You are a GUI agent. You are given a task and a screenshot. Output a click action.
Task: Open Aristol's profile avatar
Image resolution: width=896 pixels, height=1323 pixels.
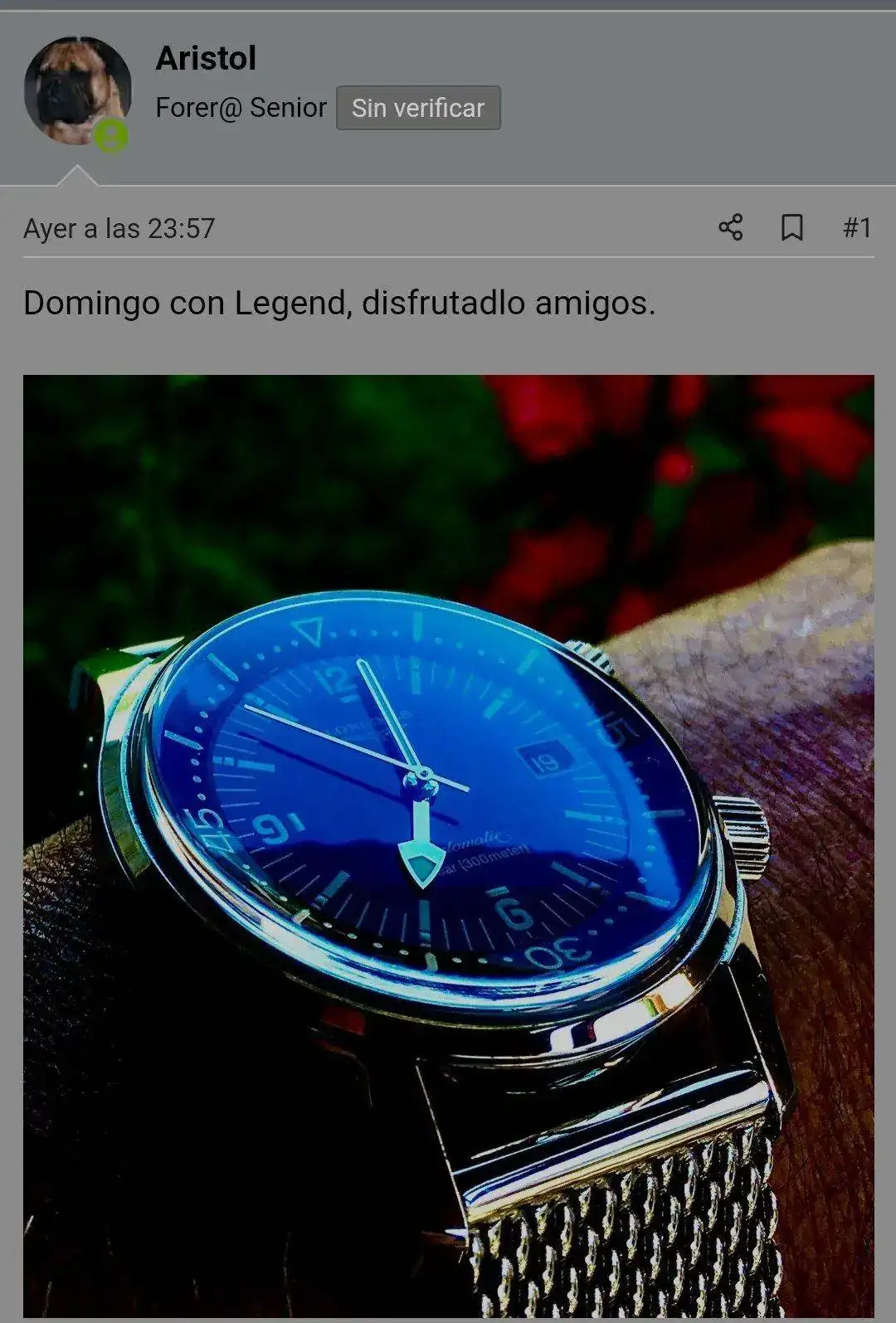[76, 91]
